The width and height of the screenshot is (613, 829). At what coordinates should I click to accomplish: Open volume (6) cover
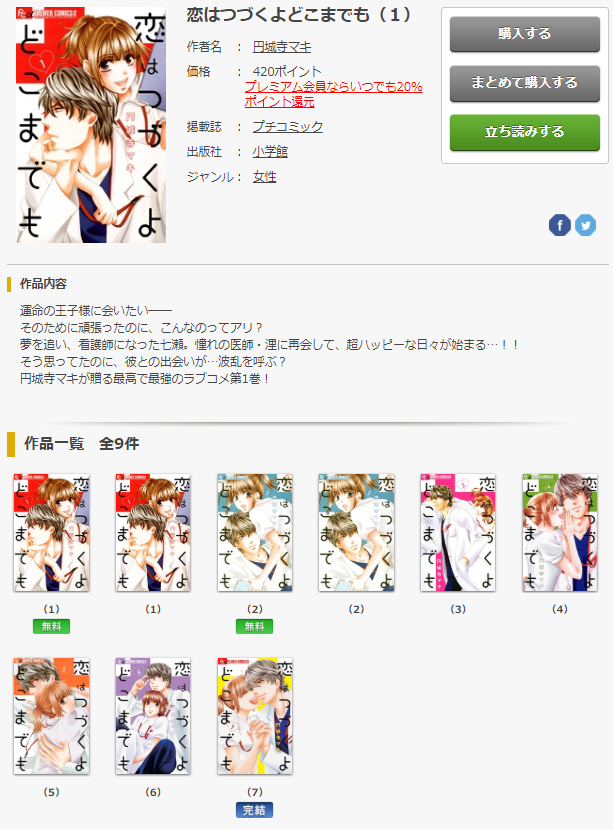(x=153, y=716)
